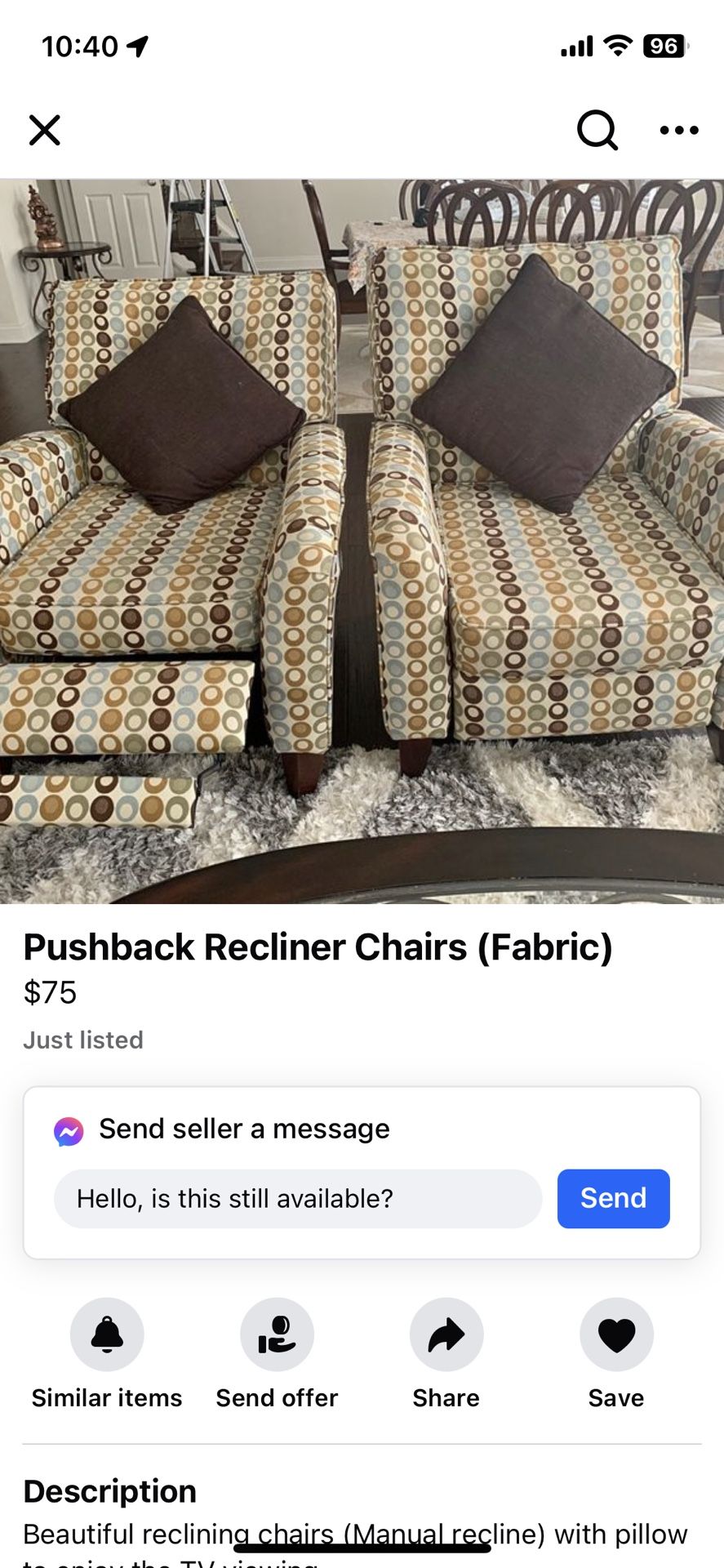Tap the Just listed text
724x1568 pixels.
point(83,1040)
